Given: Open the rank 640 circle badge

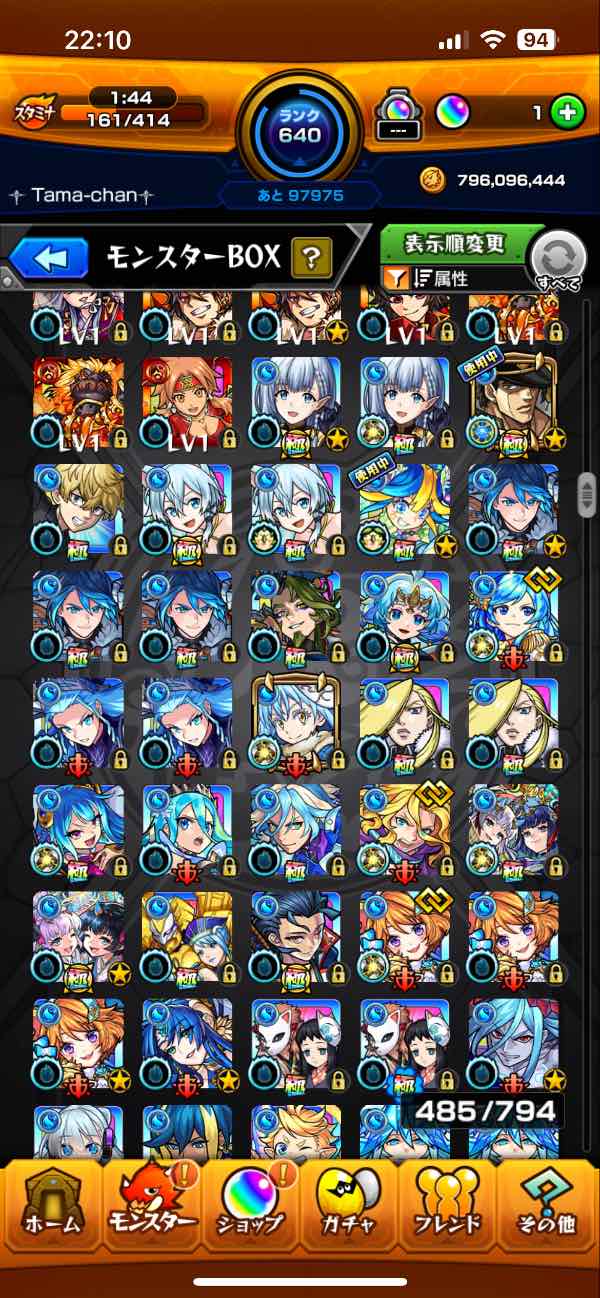Looking at the screenshot, I should tap(300, 123).
